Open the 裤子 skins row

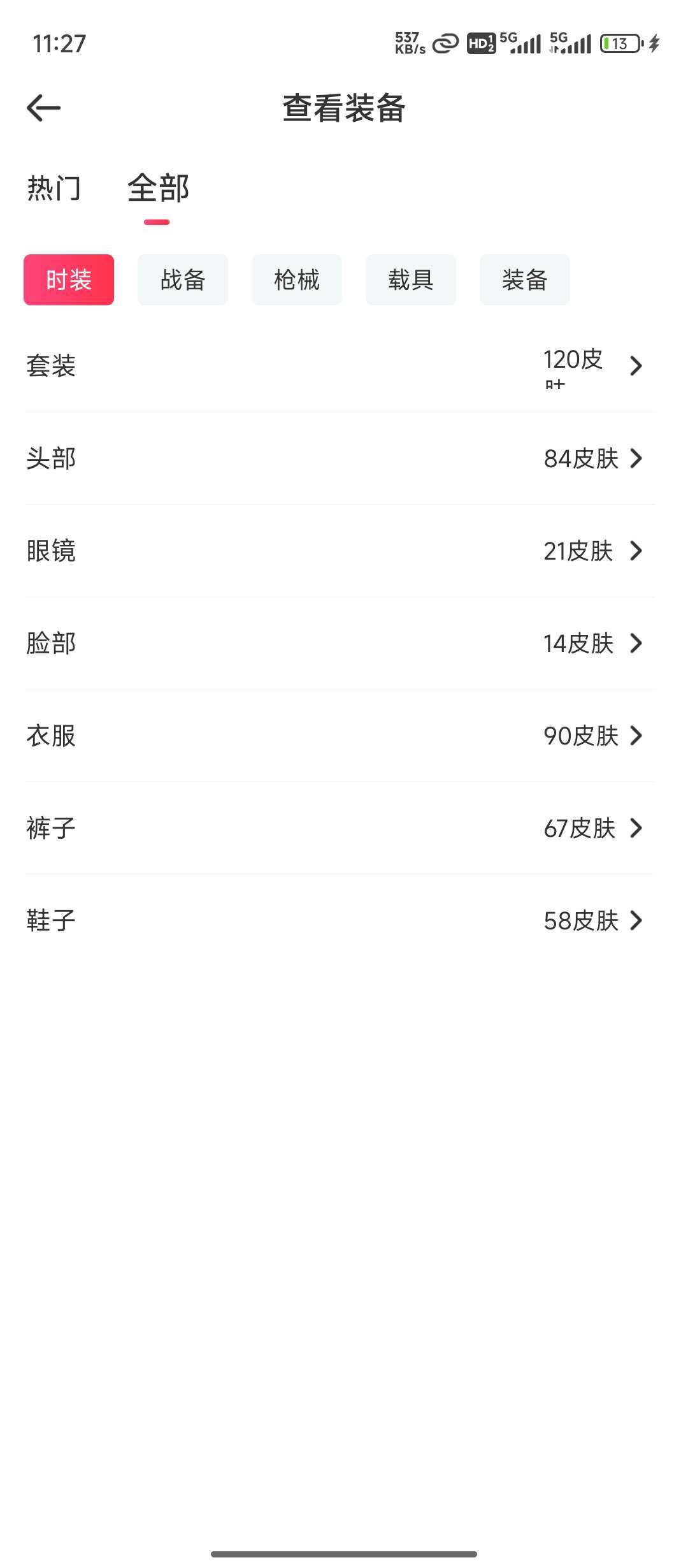pyautogui.click(x=340, y=828)
